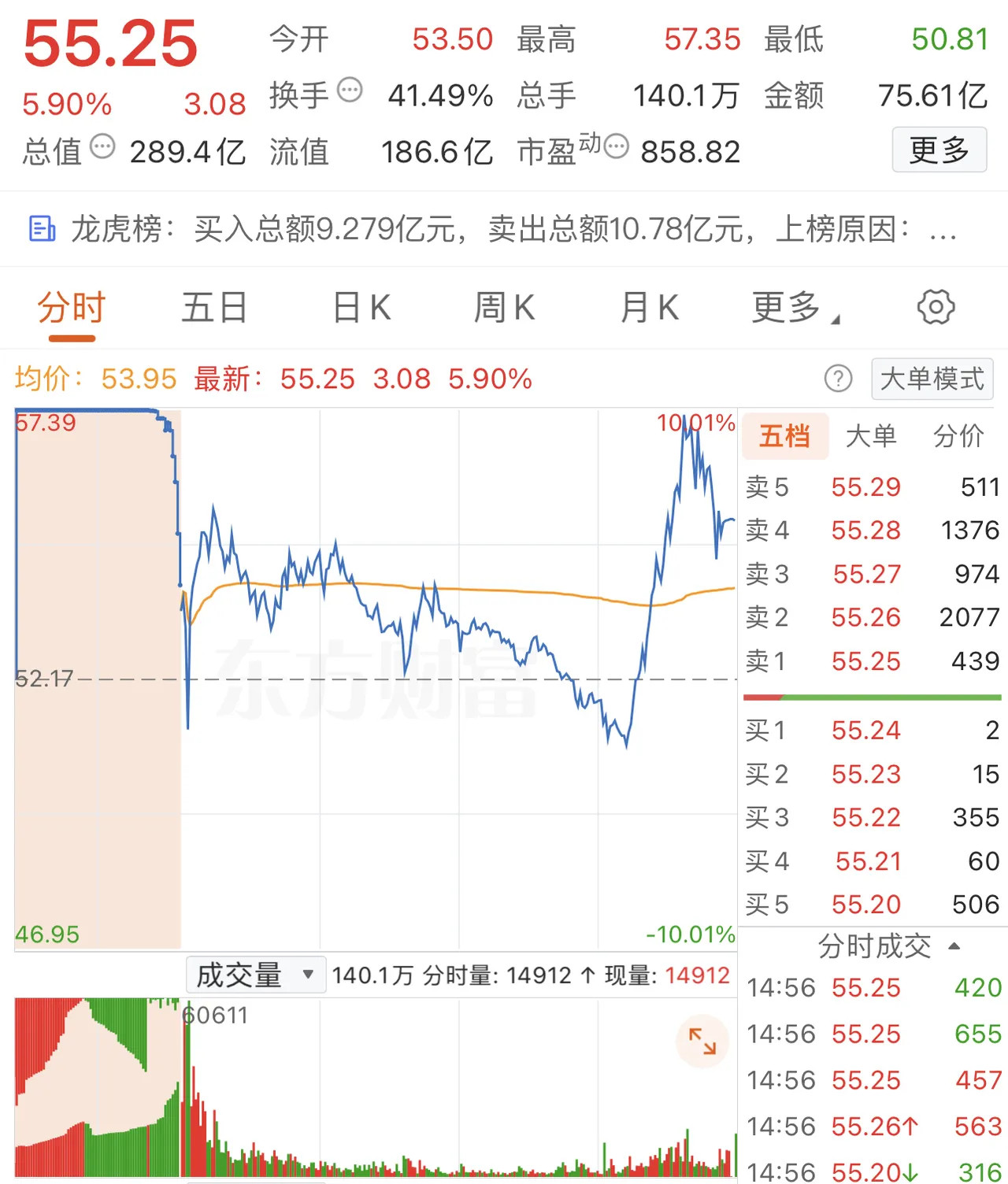1008x1184 pixels.
Task: Enable 大单模式 large-order mode
Action: tap(932, 379)
